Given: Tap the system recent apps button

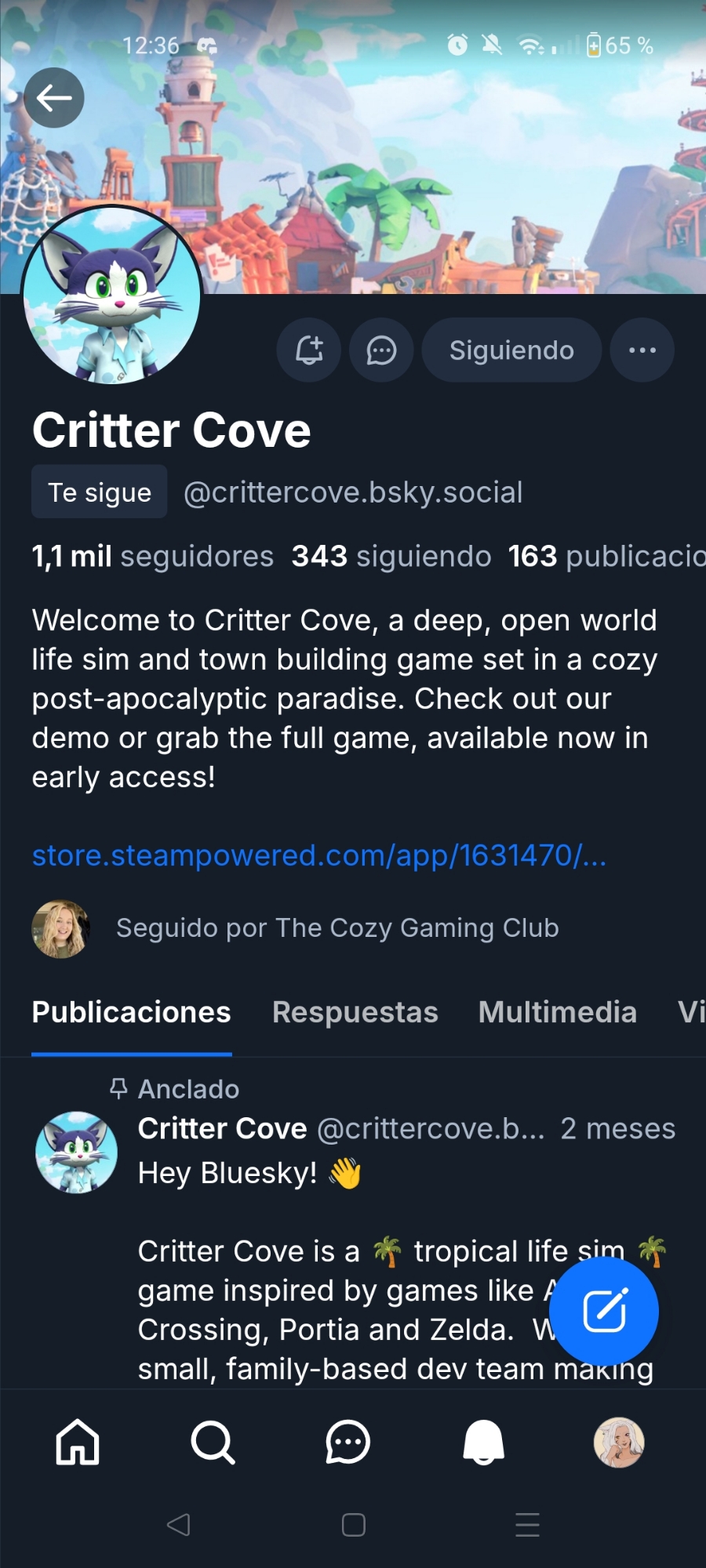Looking at the screenshot, I should [527, 1525].
